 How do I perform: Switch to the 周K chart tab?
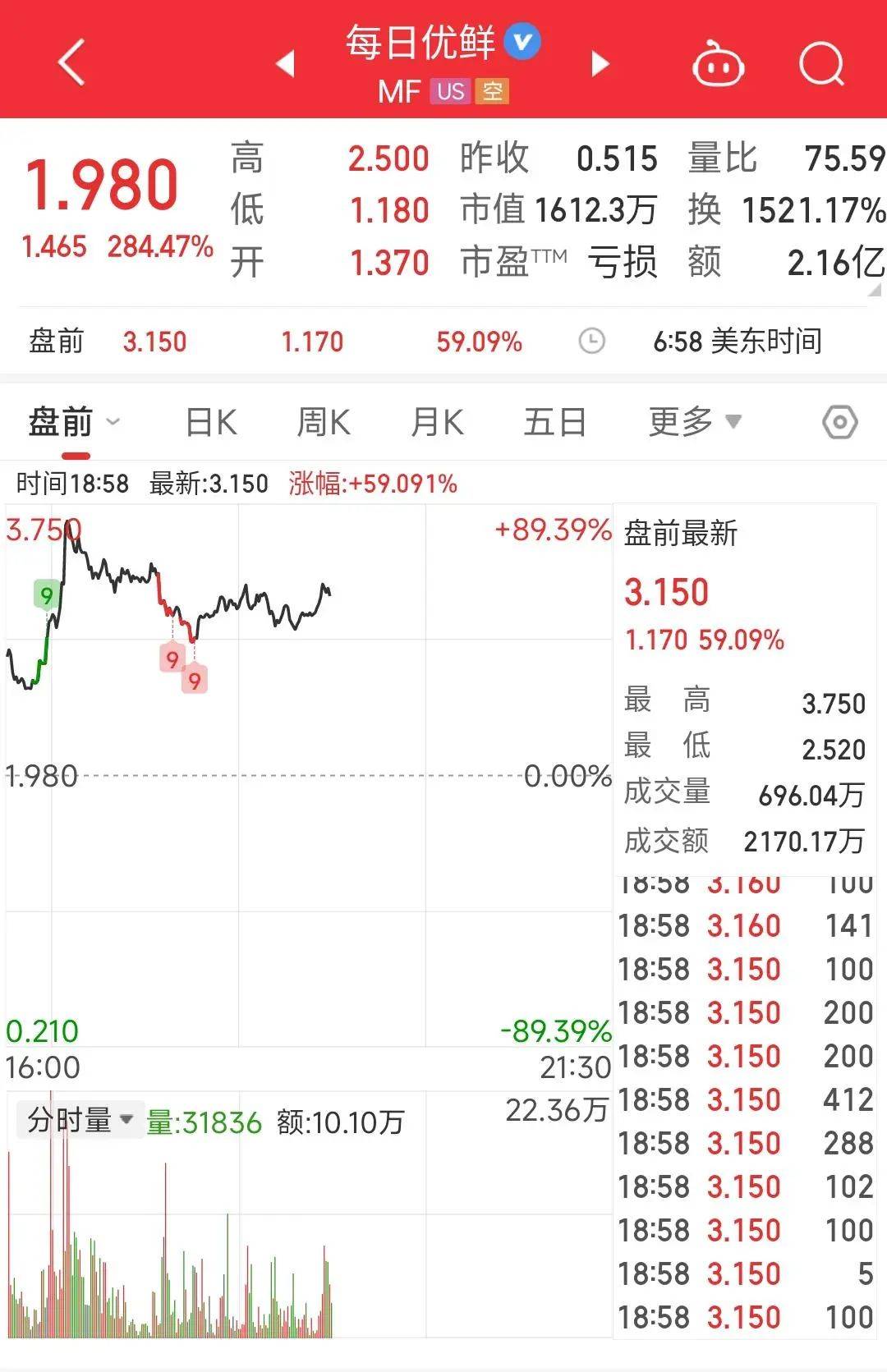pos(323,423)
